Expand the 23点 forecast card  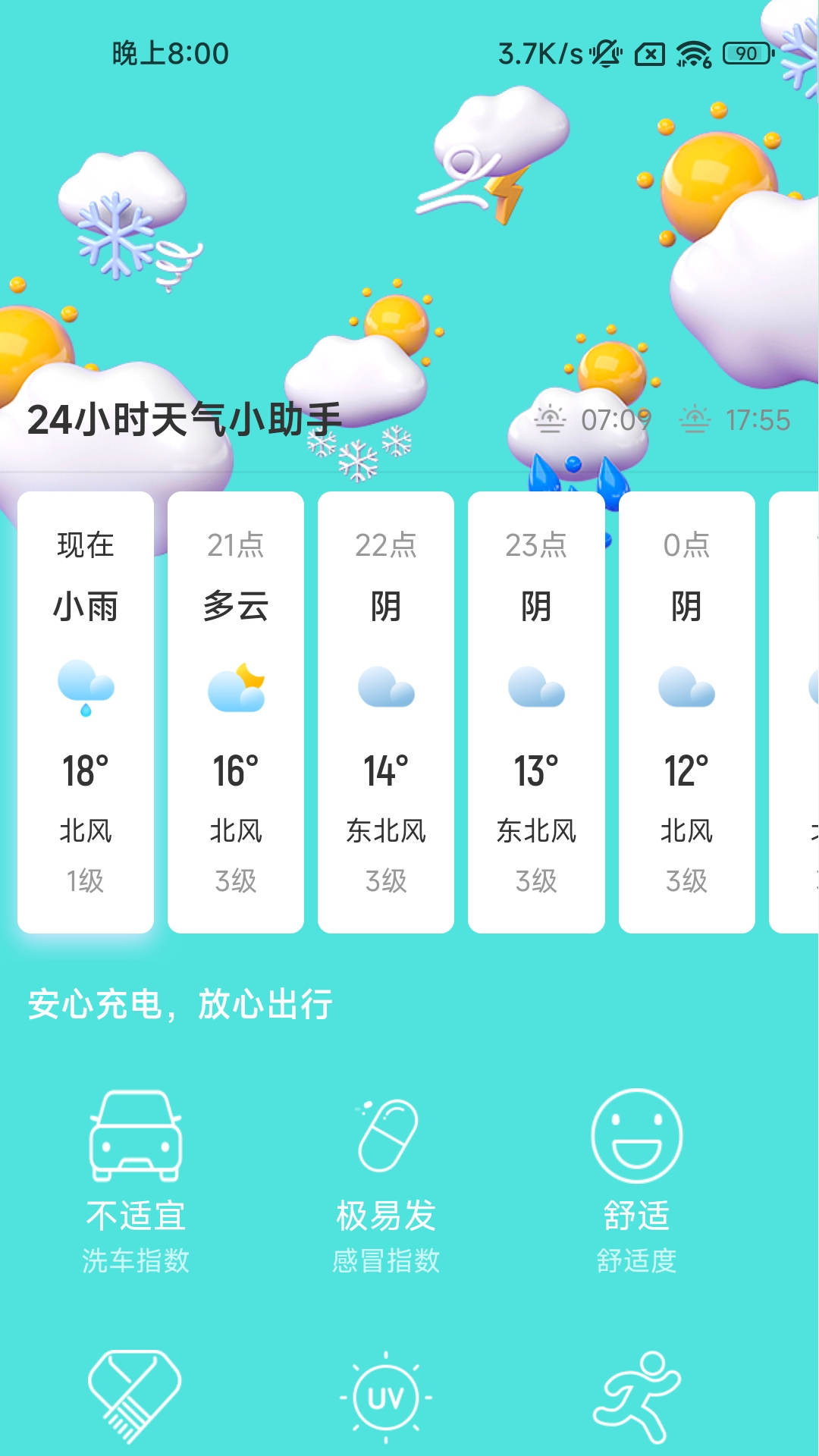click(536, 713)
